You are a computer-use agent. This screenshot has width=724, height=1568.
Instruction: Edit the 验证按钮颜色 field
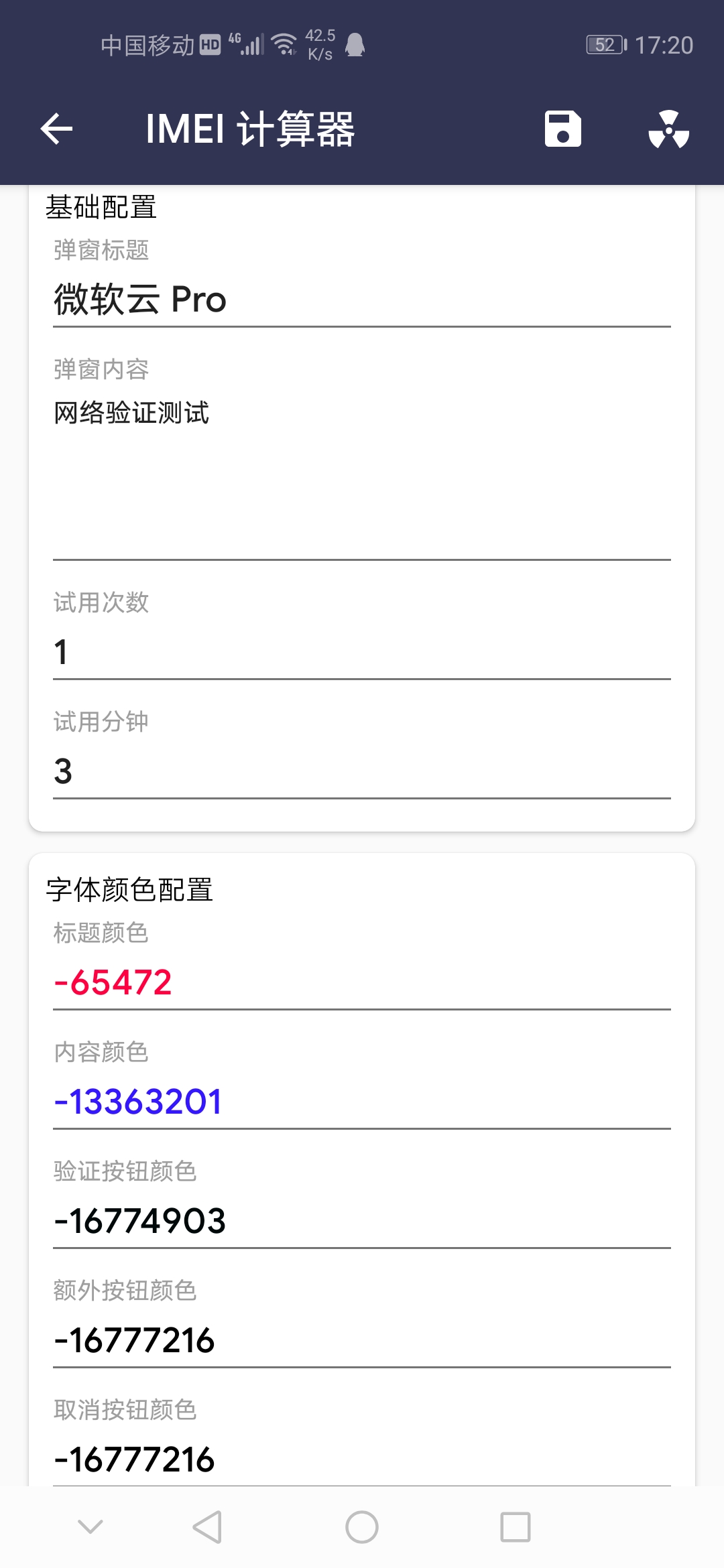pos(362,1221)
